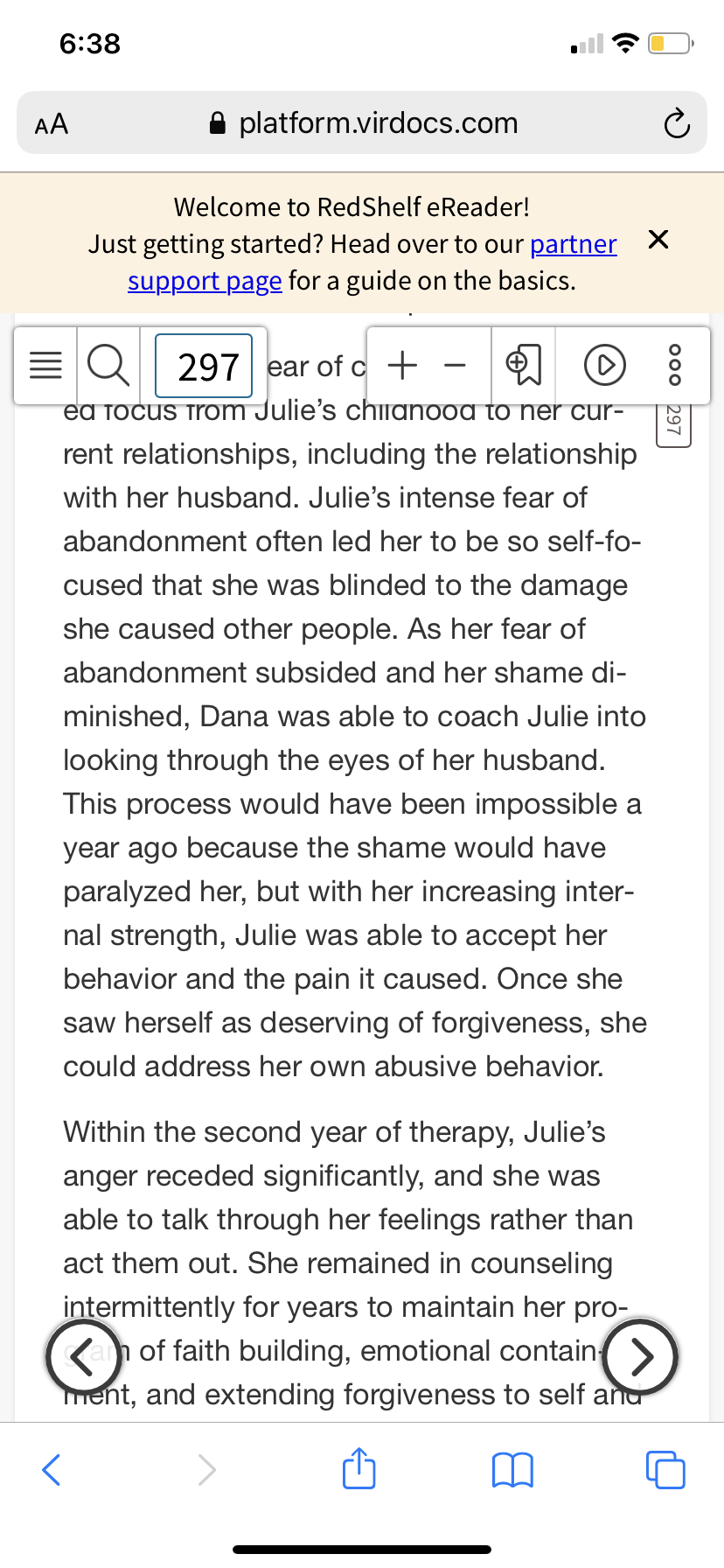The height and width of the screenshot is (1568, 724).
Task: Decrease text size with minus button
Action: point(455,365)
